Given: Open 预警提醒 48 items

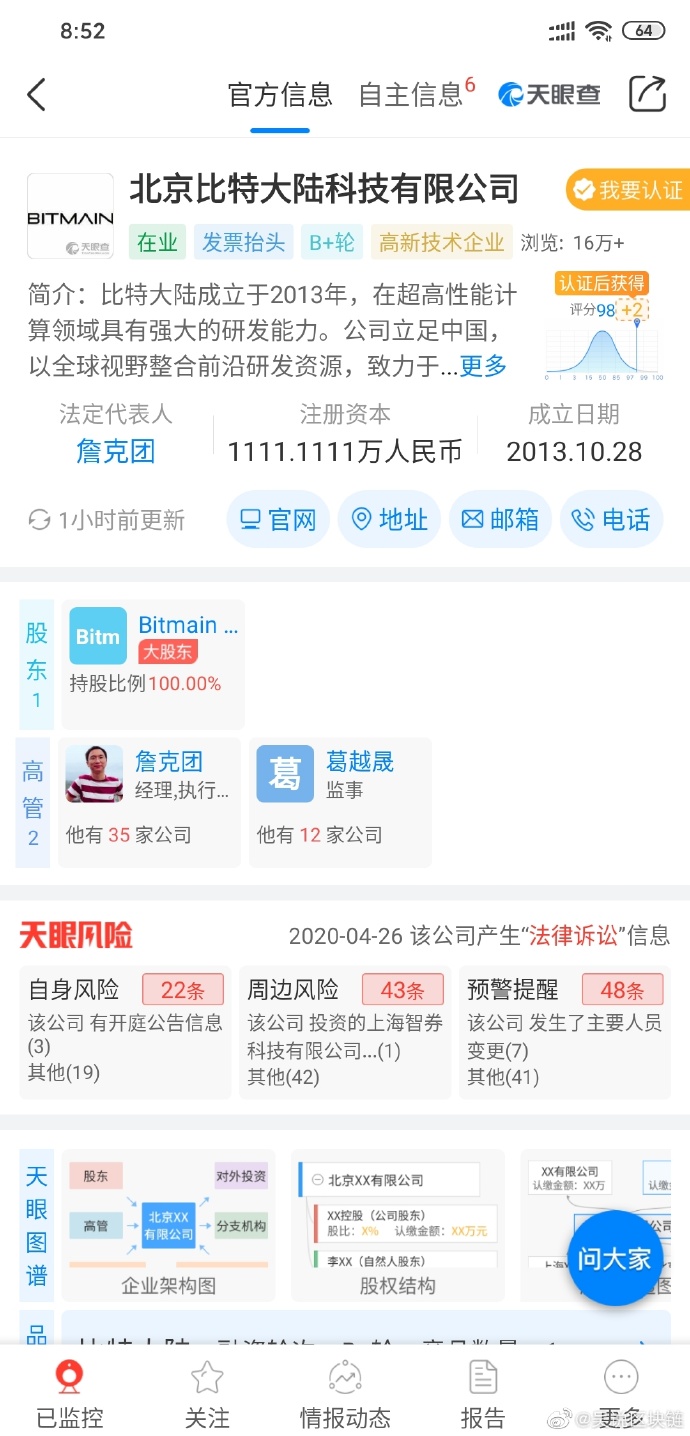Looking at the screenshot, I should click(x=565, y=1032).
